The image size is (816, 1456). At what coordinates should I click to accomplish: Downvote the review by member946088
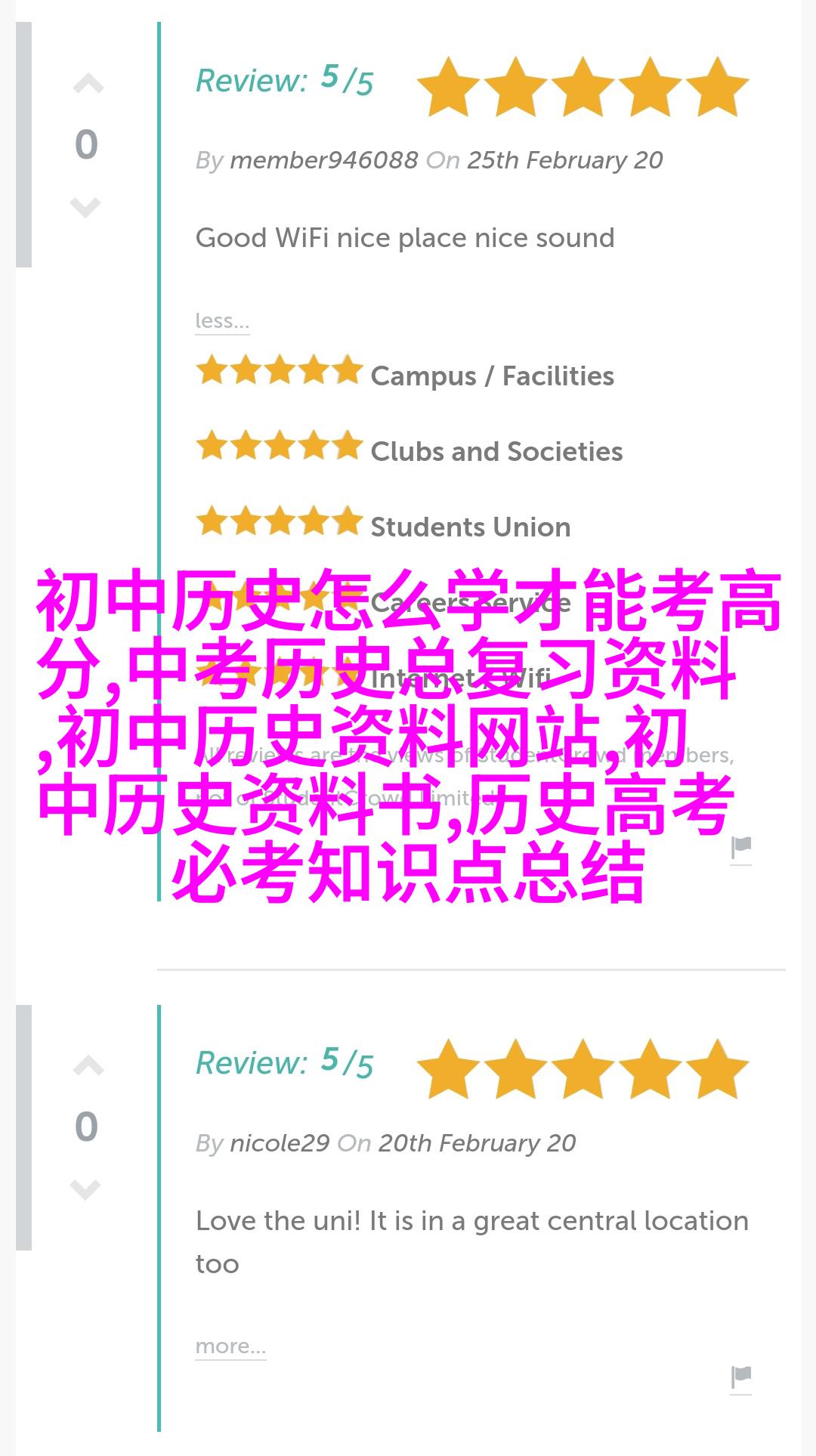pyautogui.click(x=85, y=206)
